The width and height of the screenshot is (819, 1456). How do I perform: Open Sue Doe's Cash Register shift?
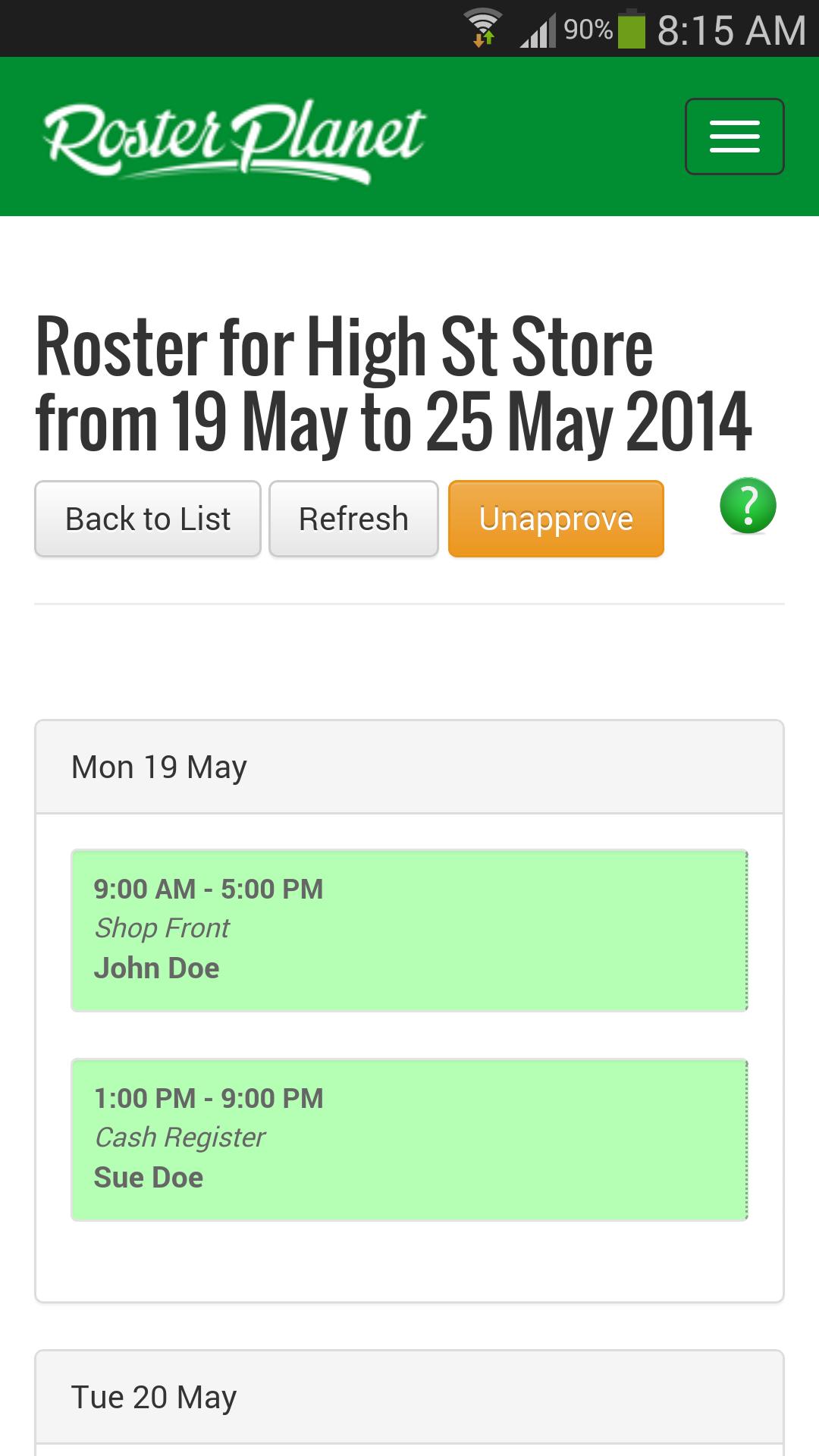click(409, 1139)
